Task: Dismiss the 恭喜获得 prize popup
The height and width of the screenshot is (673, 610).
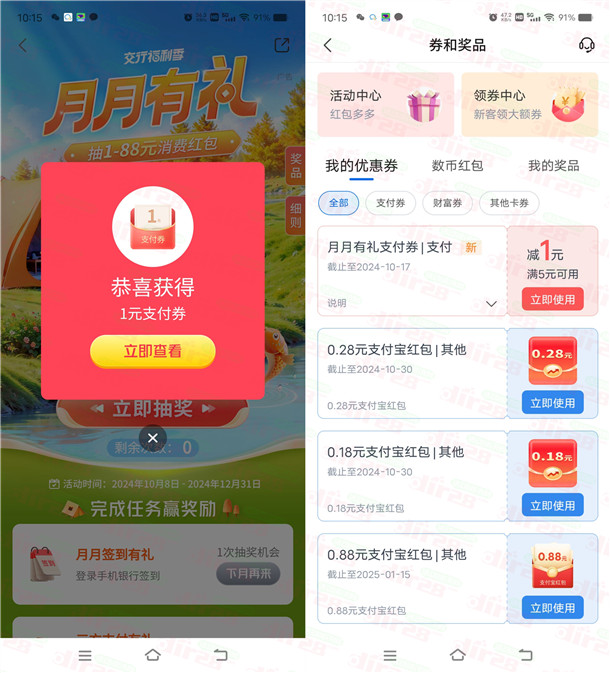Action: (x=152, y=437)
